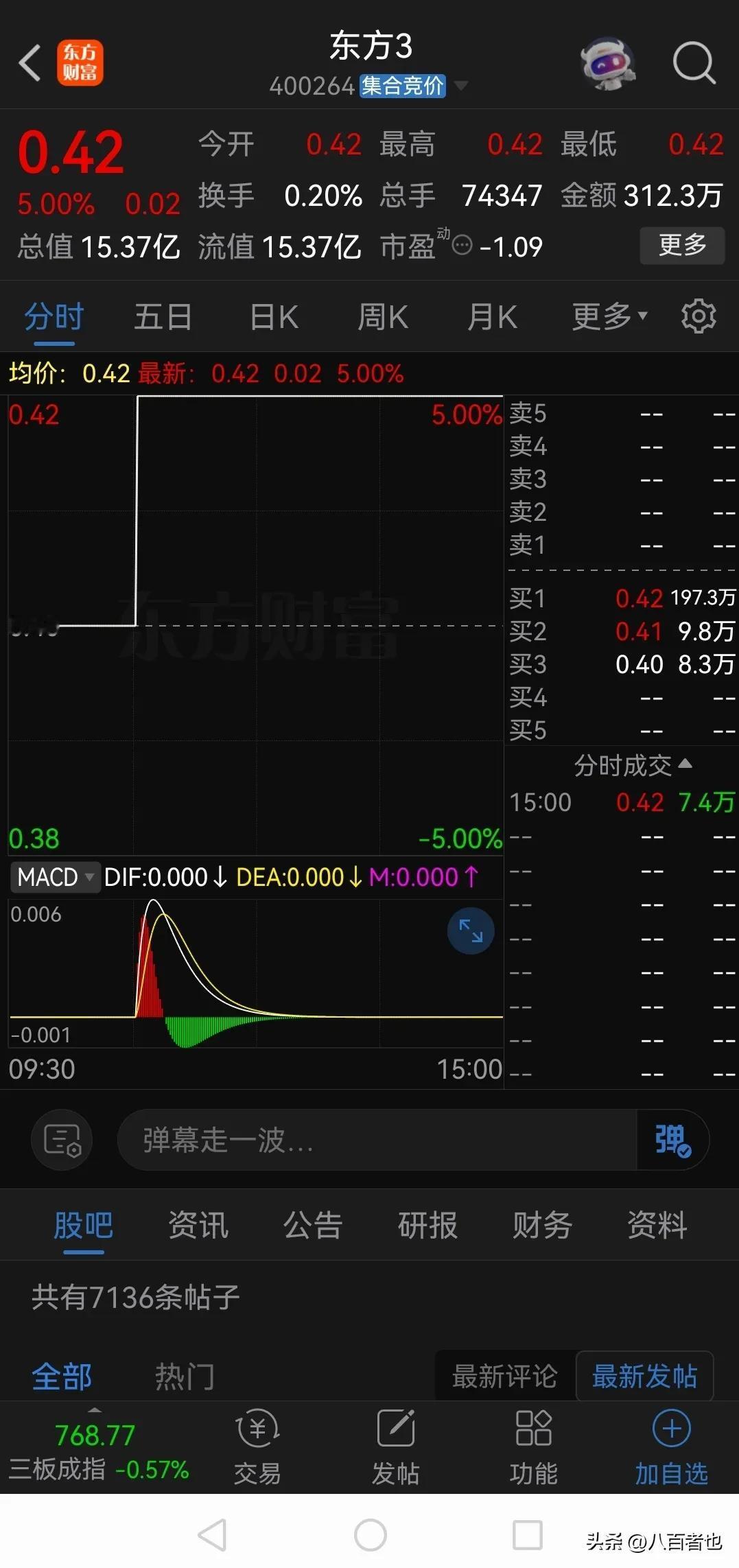Viewport: 739px width, 1568px height.
Task: Switch to the 公告 tab
Action: 313,1225
